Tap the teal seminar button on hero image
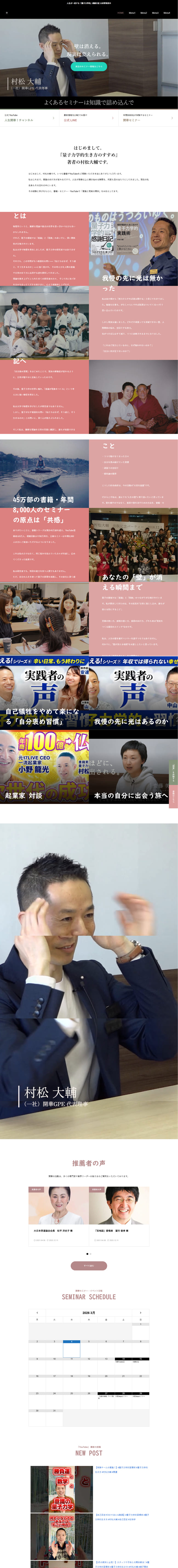178x1568 pixels. click(89, 66)
